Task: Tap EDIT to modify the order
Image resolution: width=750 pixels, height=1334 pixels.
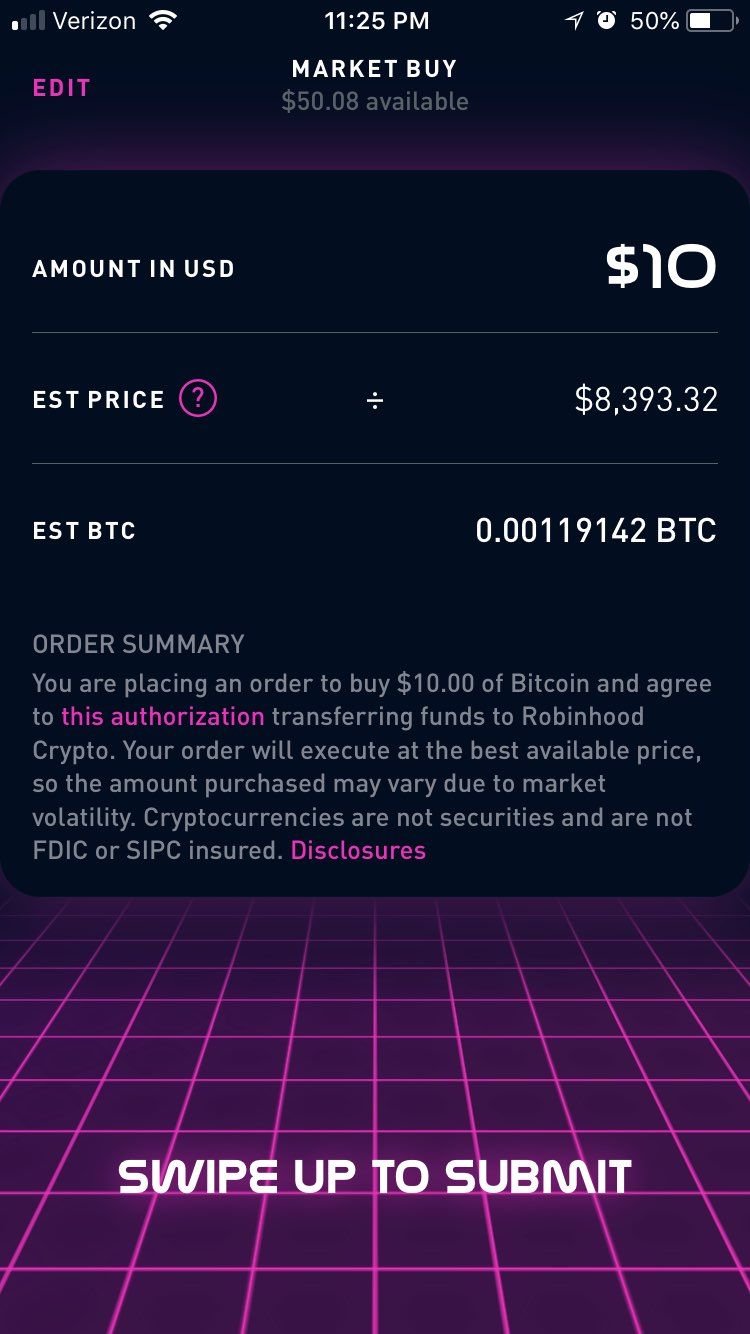Action: (x=62, y=88)
